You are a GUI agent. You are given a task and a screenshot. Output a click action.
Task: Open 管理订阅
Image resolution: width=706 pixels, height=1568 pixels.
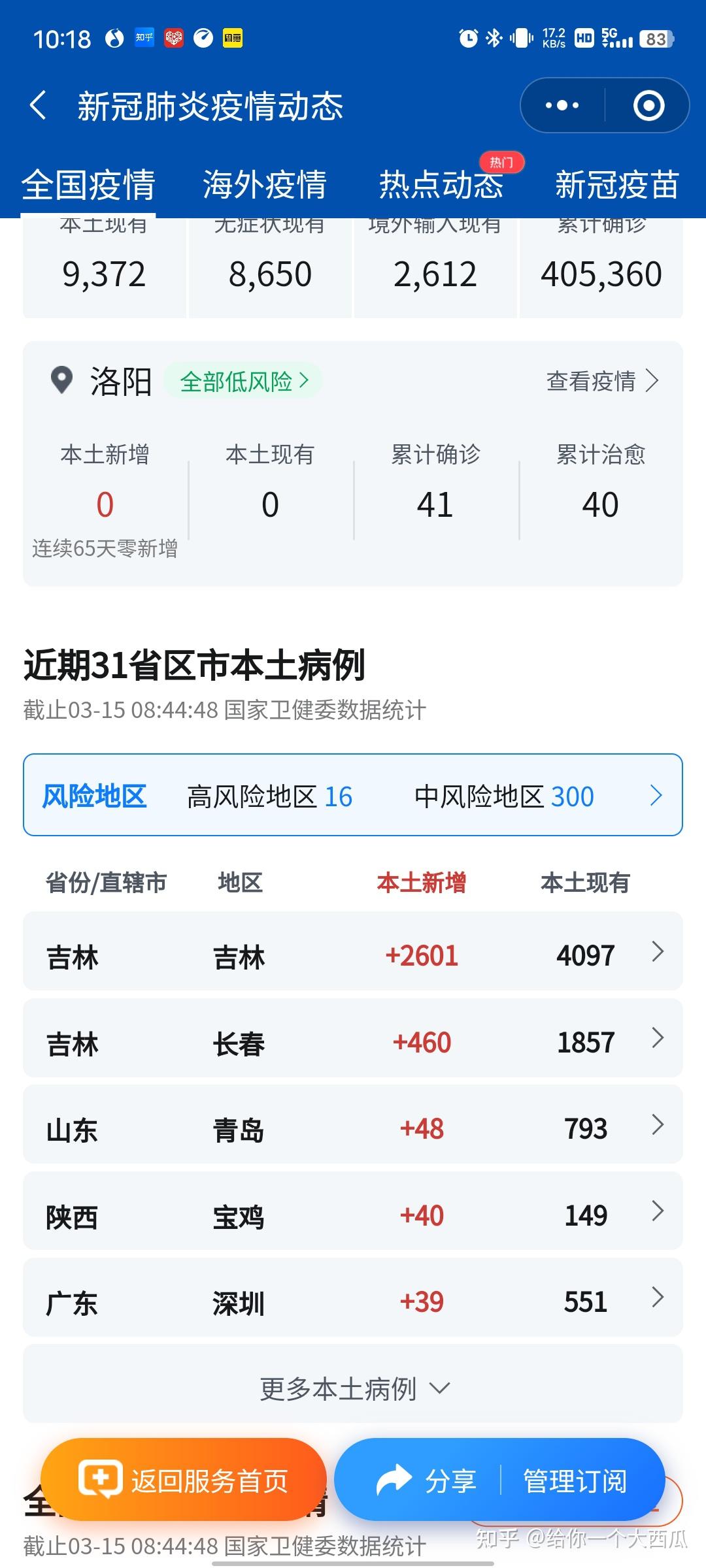[x=575, y=1480]
